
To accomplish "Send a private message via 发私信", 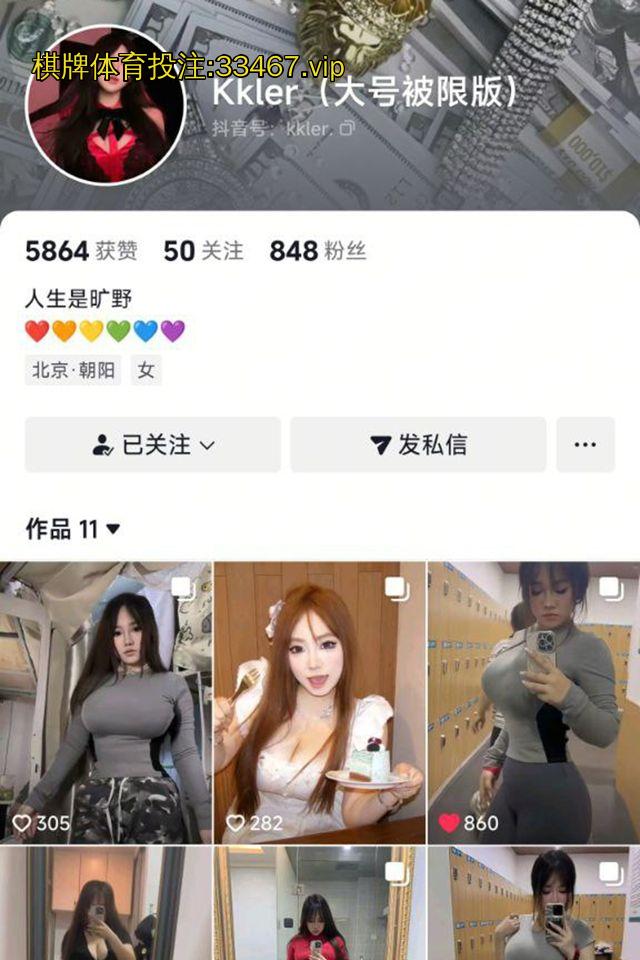I will [x=418, y=445].
